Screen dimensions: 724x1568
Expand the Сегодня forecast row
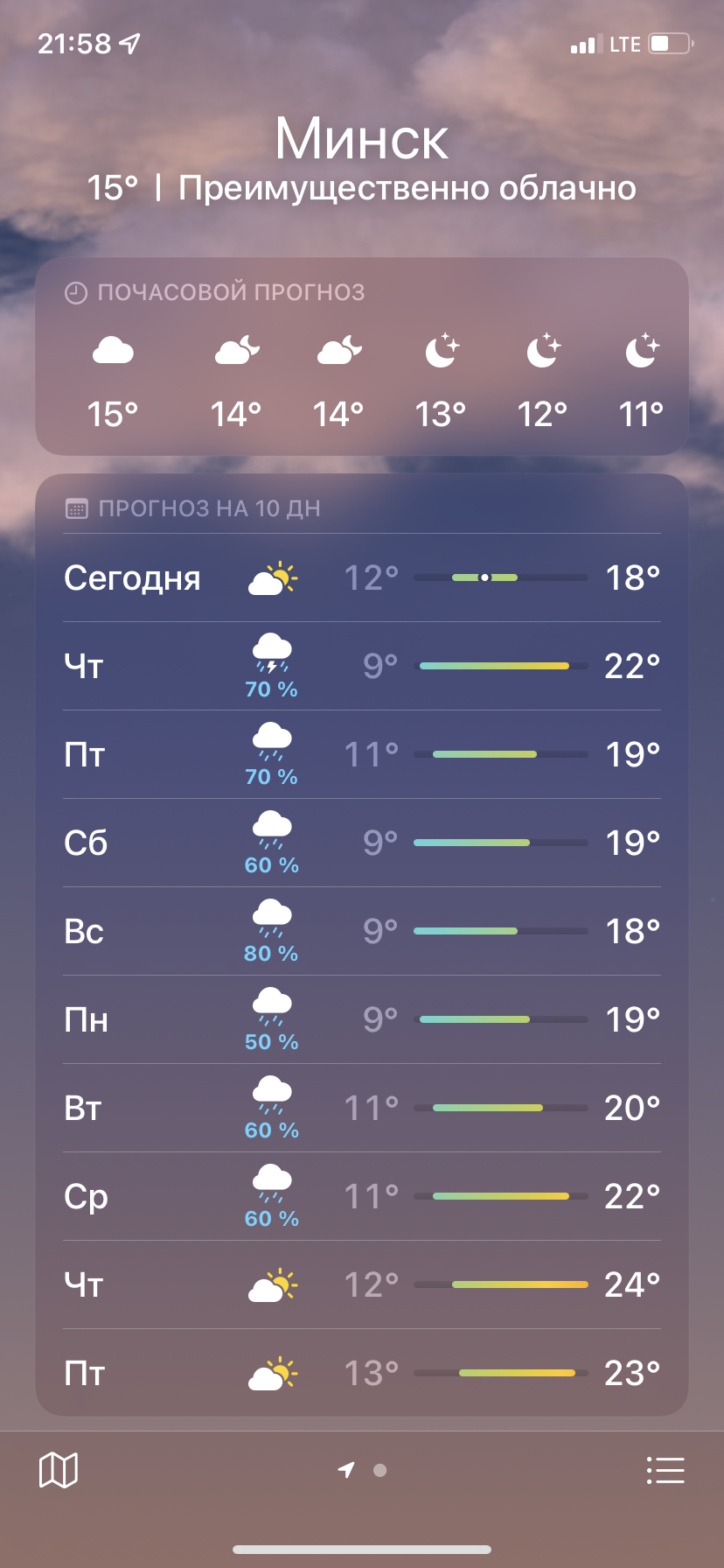(x=361, y=577)
